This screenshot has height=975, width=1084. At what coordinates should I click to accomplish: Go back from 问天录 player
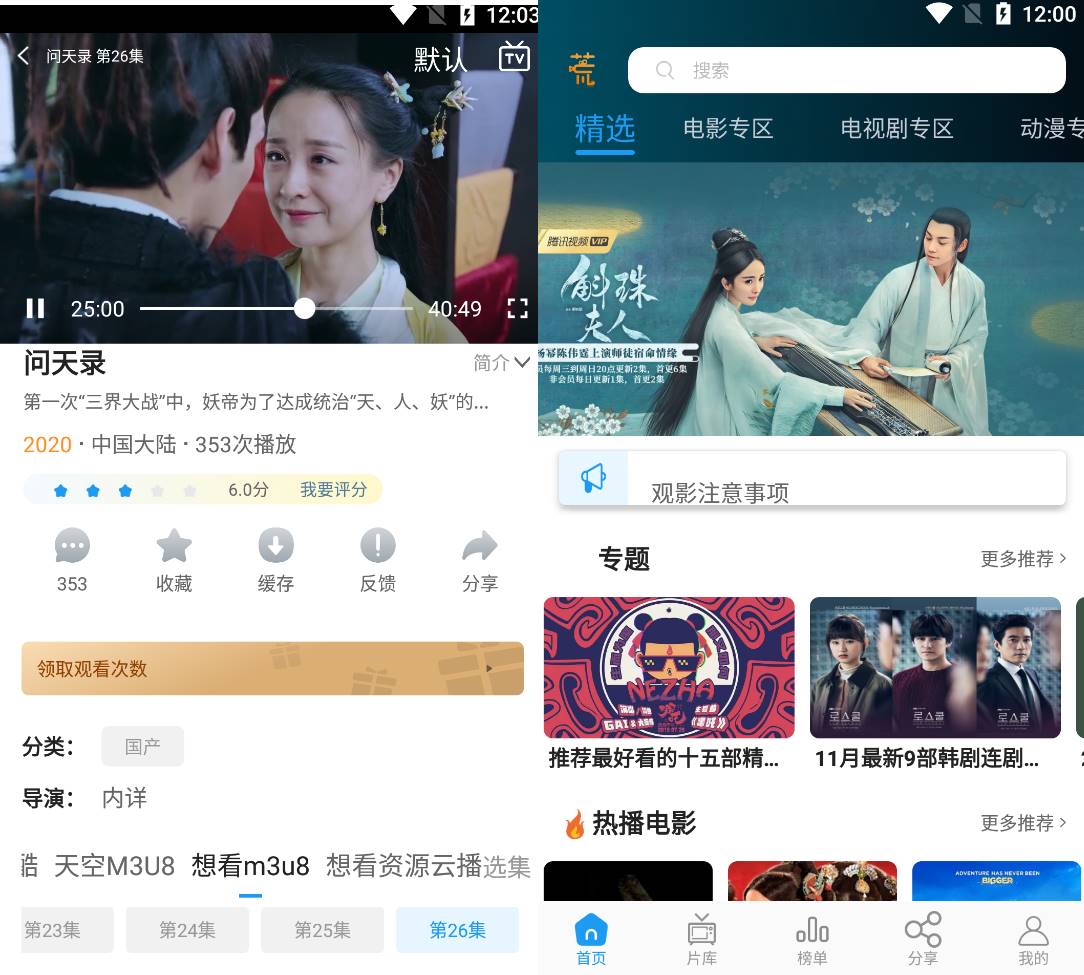click(x=24, y=56)
